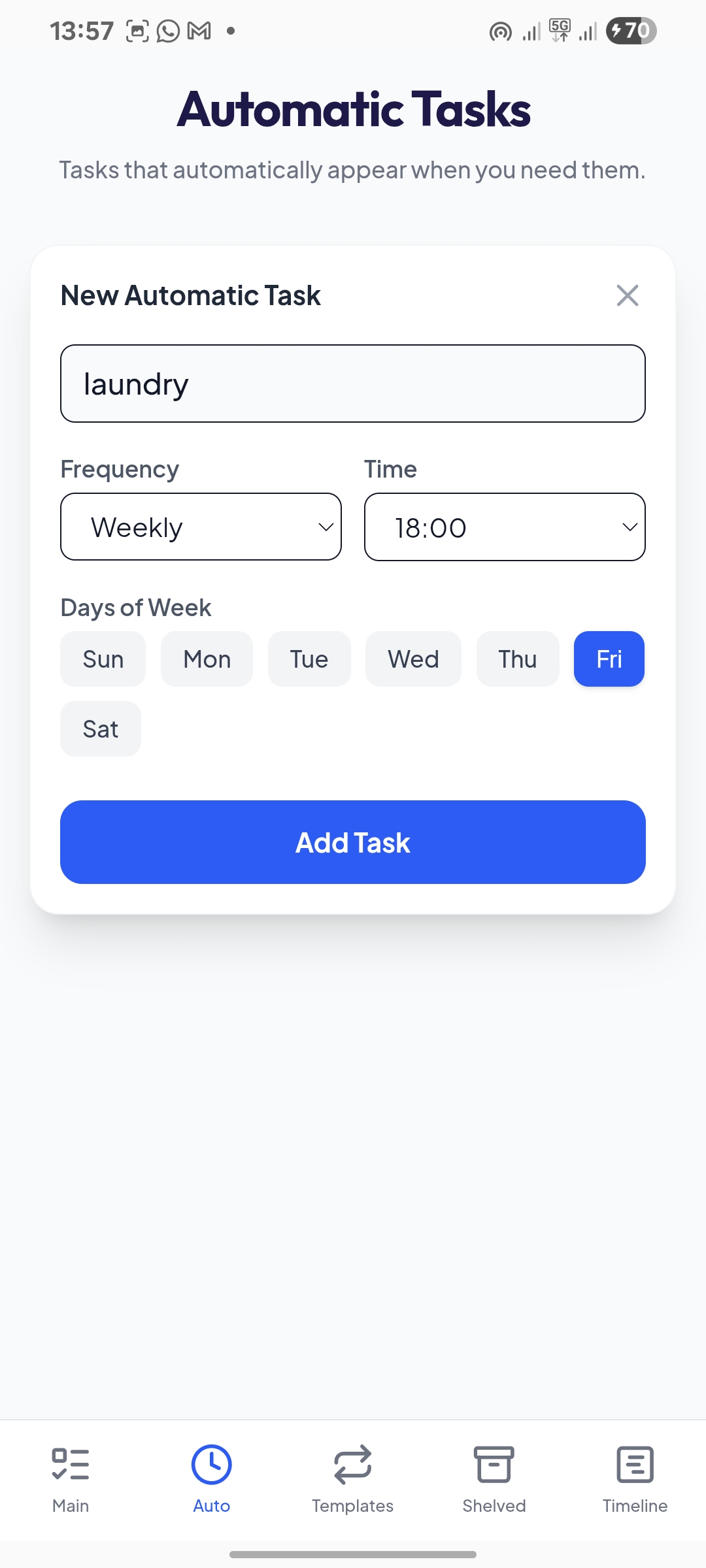This screenshot has height=1568, width=706.
Task: Click the close X on New Automatic Task
Action: pyautogui.click(x=628, y=295)
